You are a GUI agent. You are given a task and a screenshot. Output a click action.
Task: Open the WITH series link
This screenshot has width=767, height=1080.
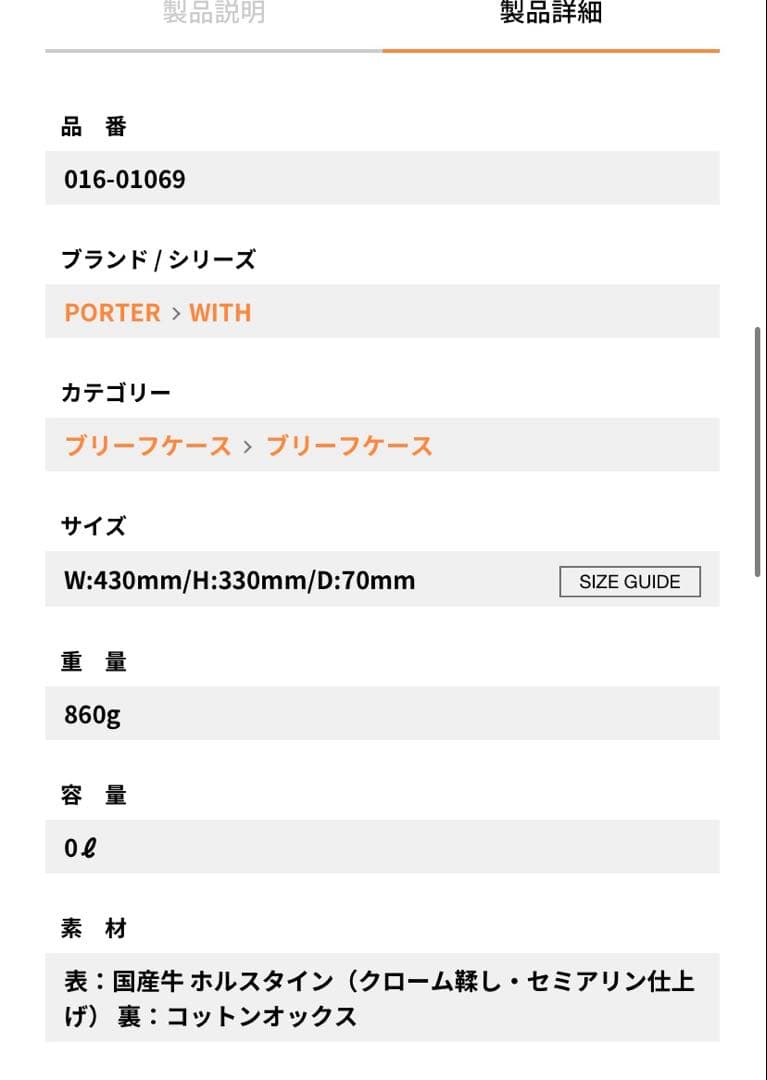222,312
